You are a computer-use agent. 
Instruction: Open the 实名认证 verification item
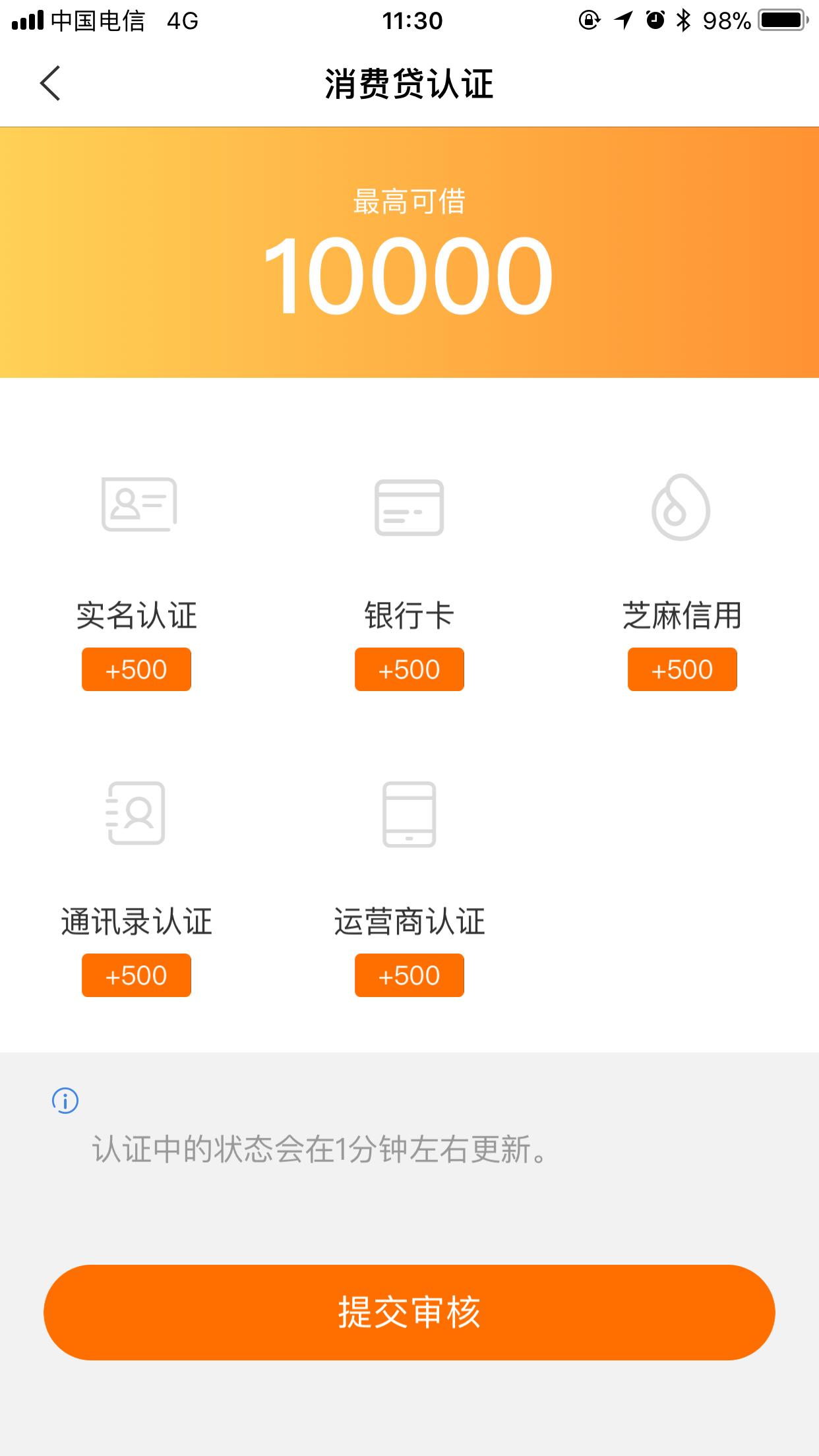pos(136,615)
